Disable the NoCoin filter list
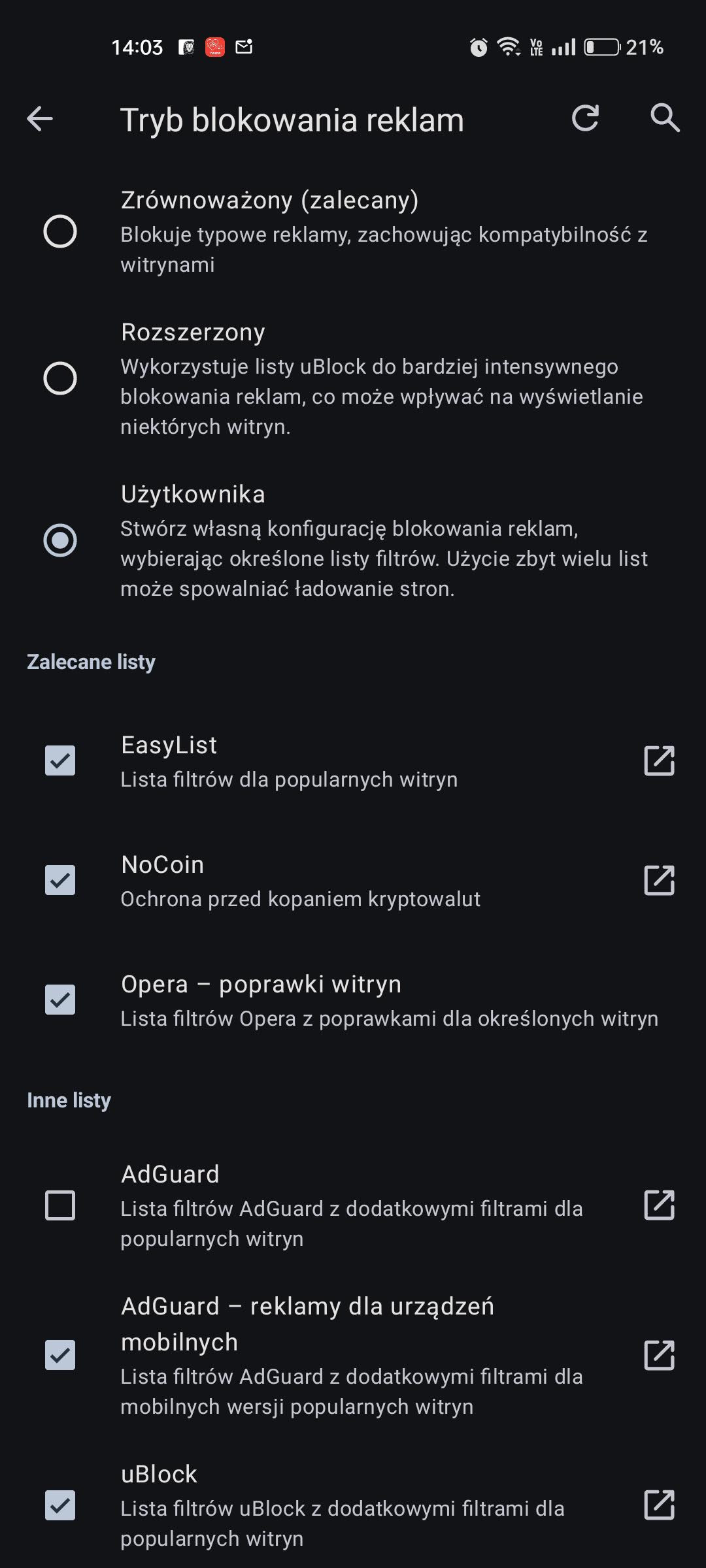Viewport: 706px width, 1568px height. (60, 880)
